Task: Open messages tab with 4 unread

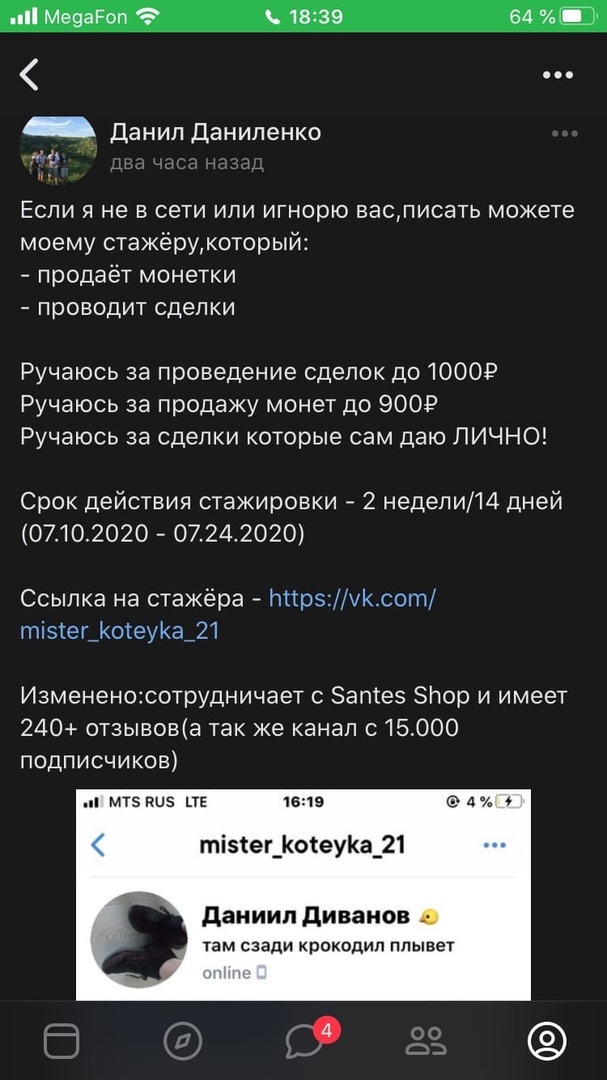Action: [304, 1041]
